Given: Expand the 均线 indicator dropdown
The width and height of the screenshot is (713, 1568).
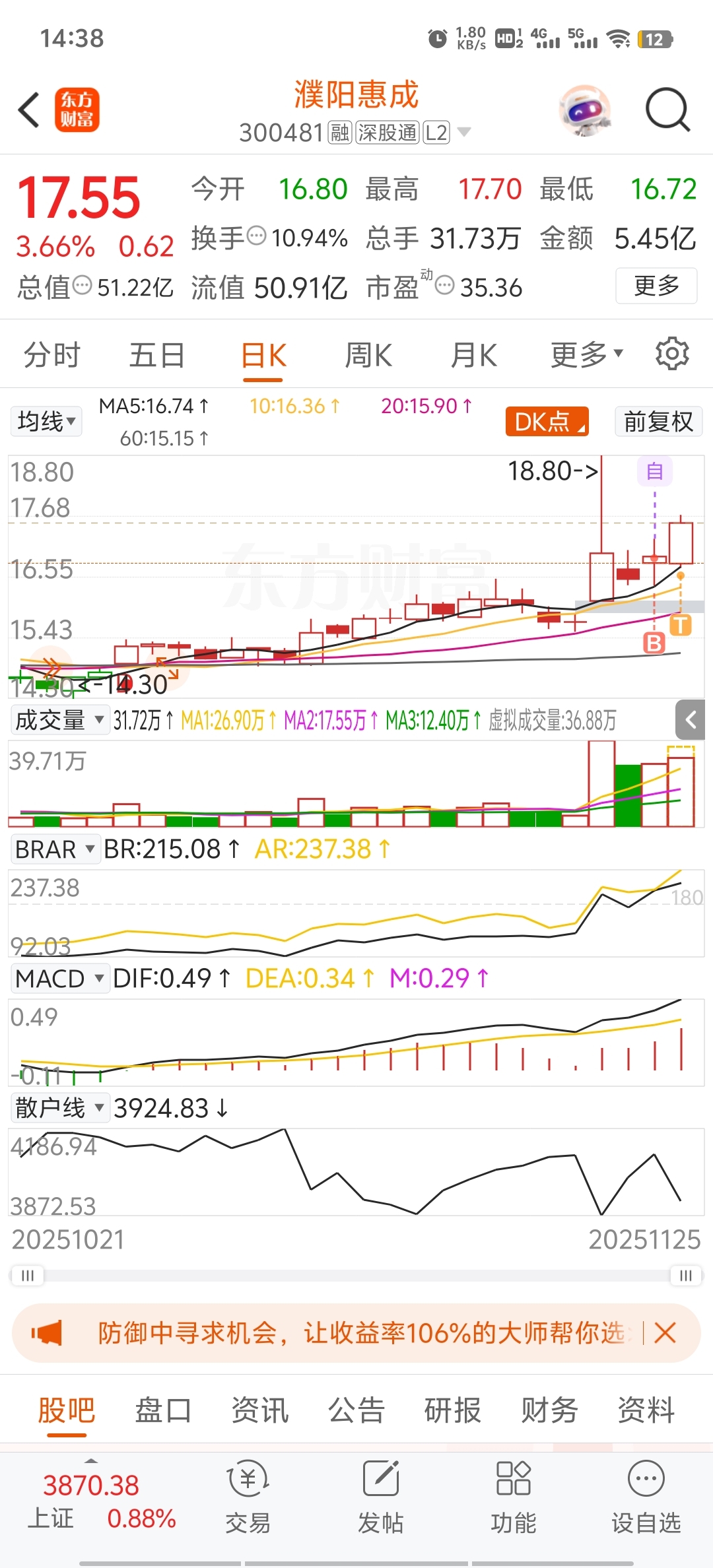Looking at the screenshot, I should pyautogui.click(x=46, y=421).
